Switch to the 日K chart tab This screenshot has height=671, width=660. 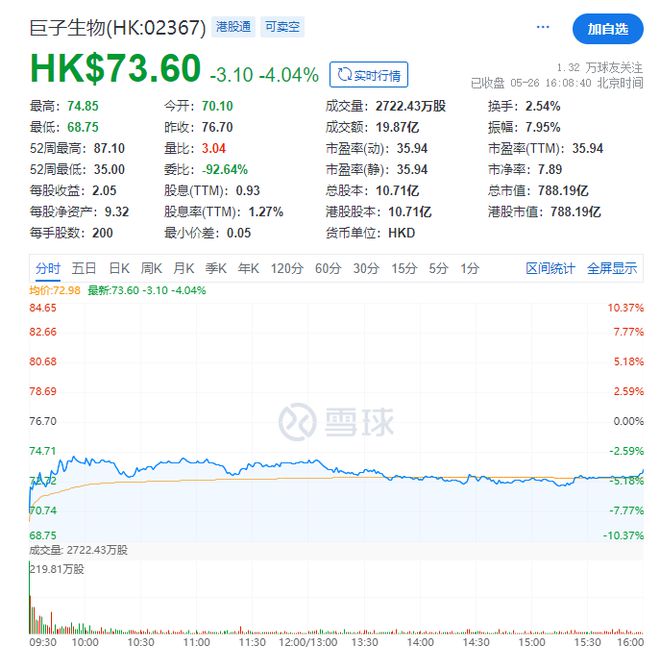pyautogui.click(x=119, y=268)
